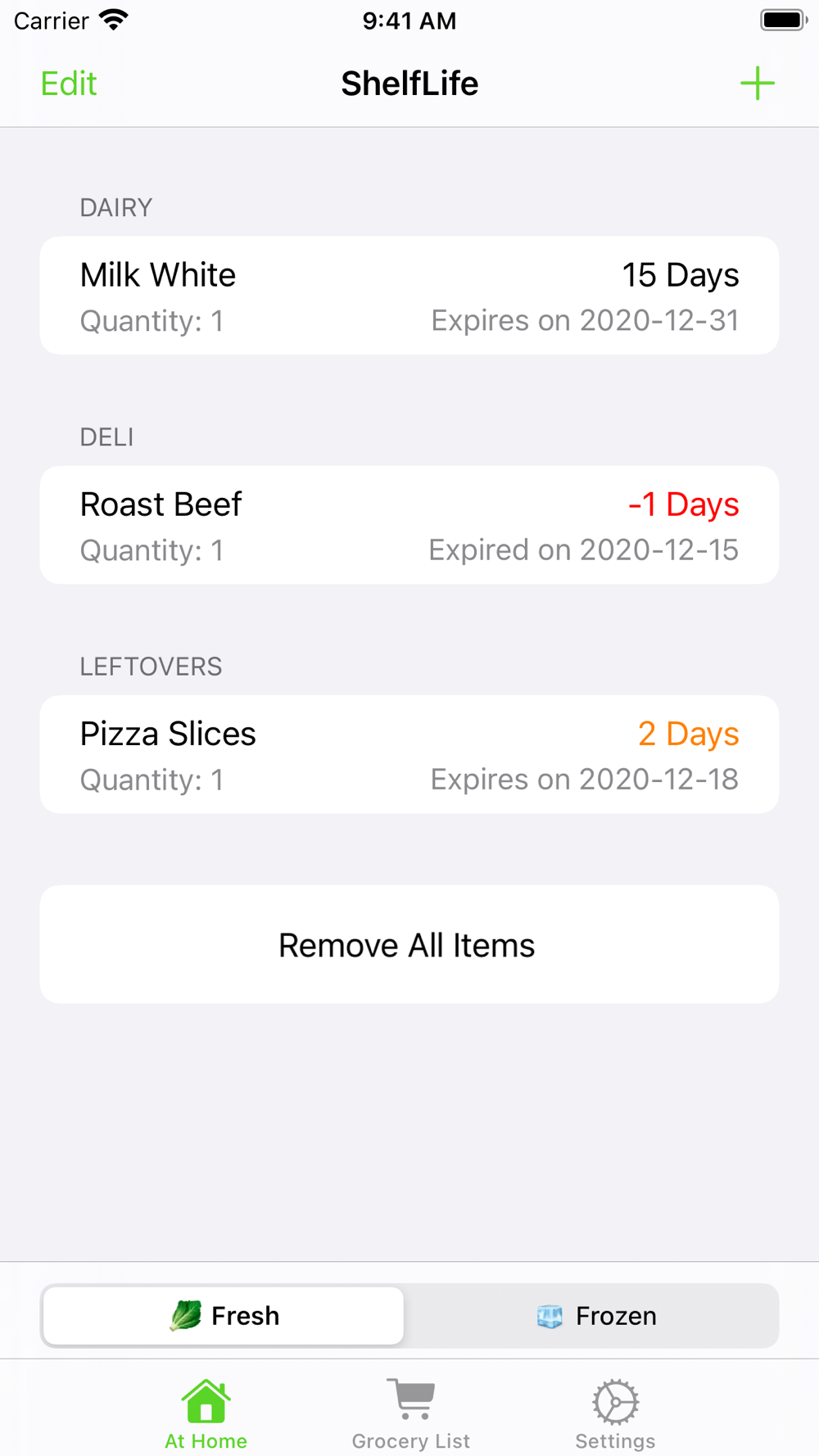Go to the At Home tab

coord(206,1415)
